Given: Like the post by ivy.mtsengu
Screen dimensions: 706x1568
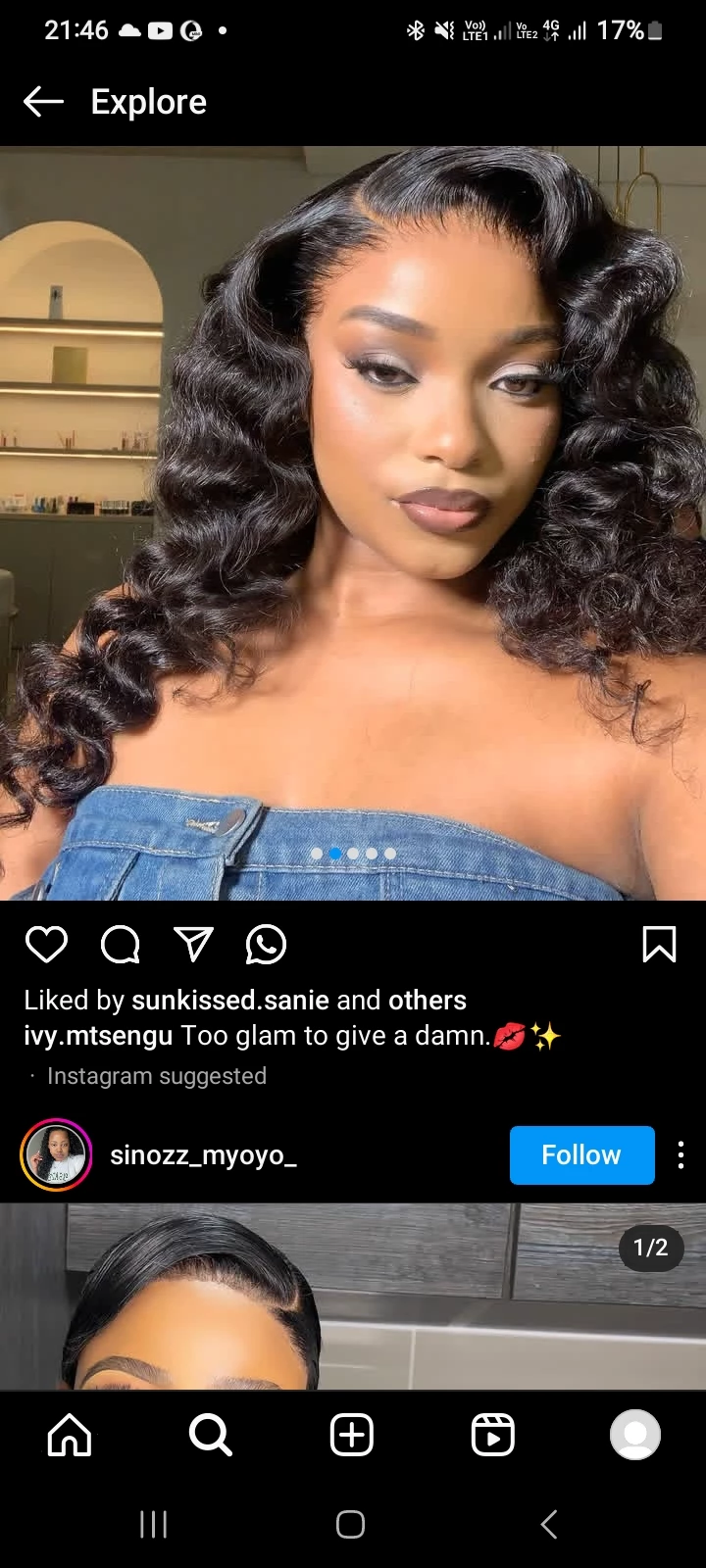Looking at the screenshot, I should click(46, 945).
